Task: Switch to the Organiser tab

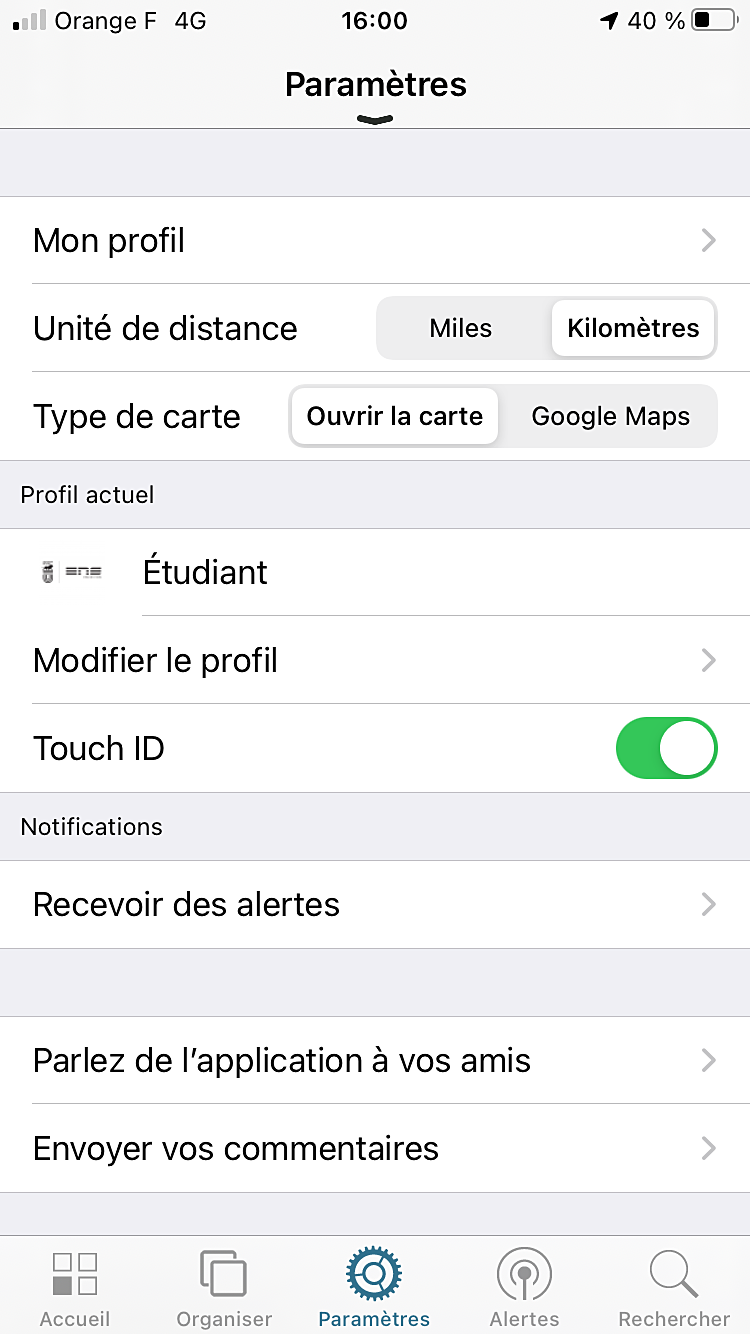Action: coord(224,1287)
